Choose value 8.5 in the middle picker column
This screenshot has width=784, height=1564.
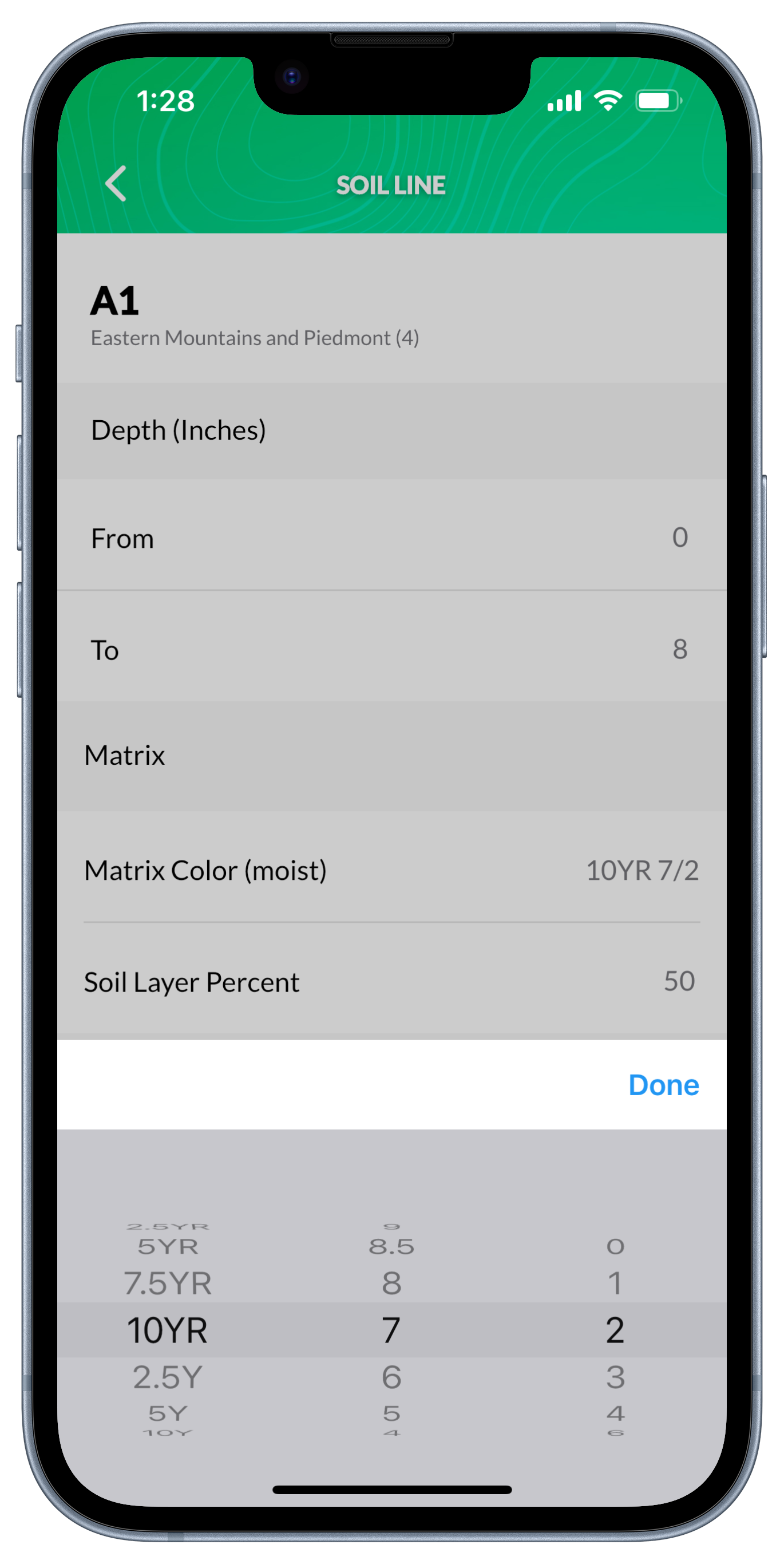(391, 1246)
